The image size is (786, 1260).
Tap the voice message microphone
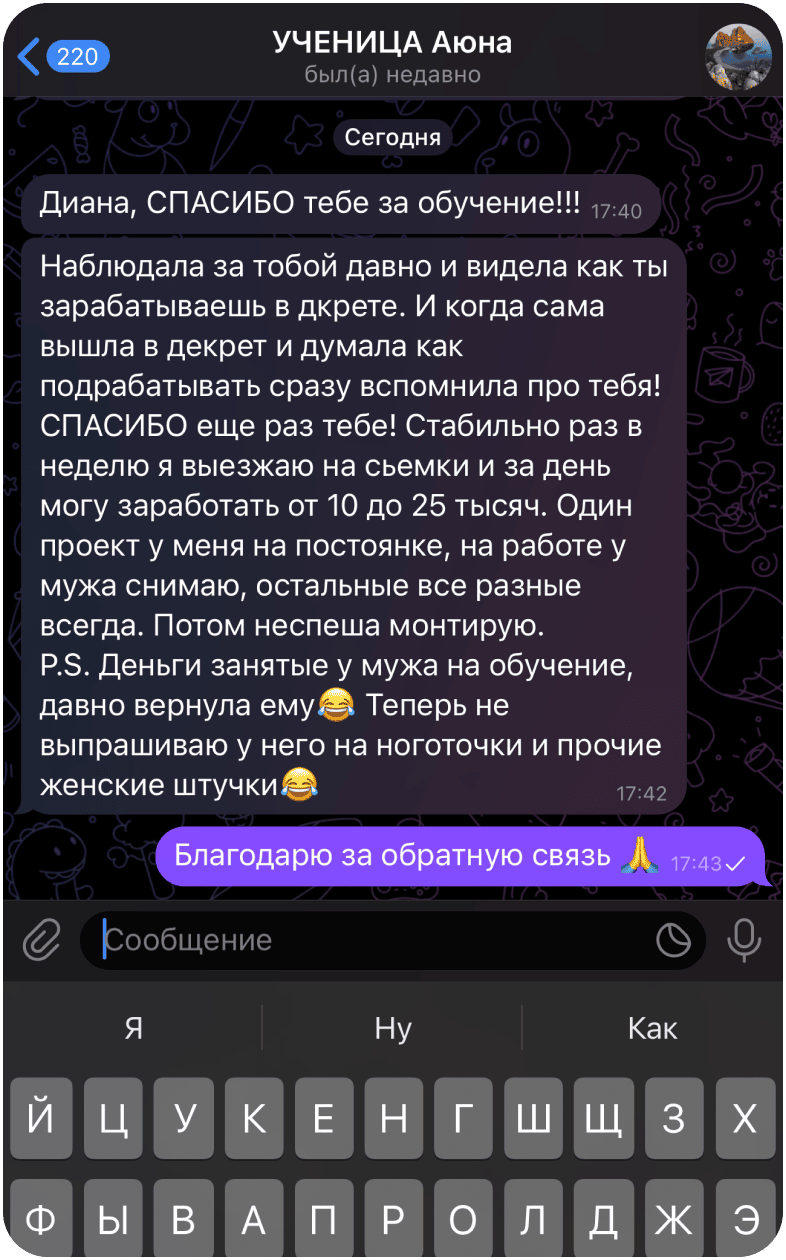click(x=743, y=940)
